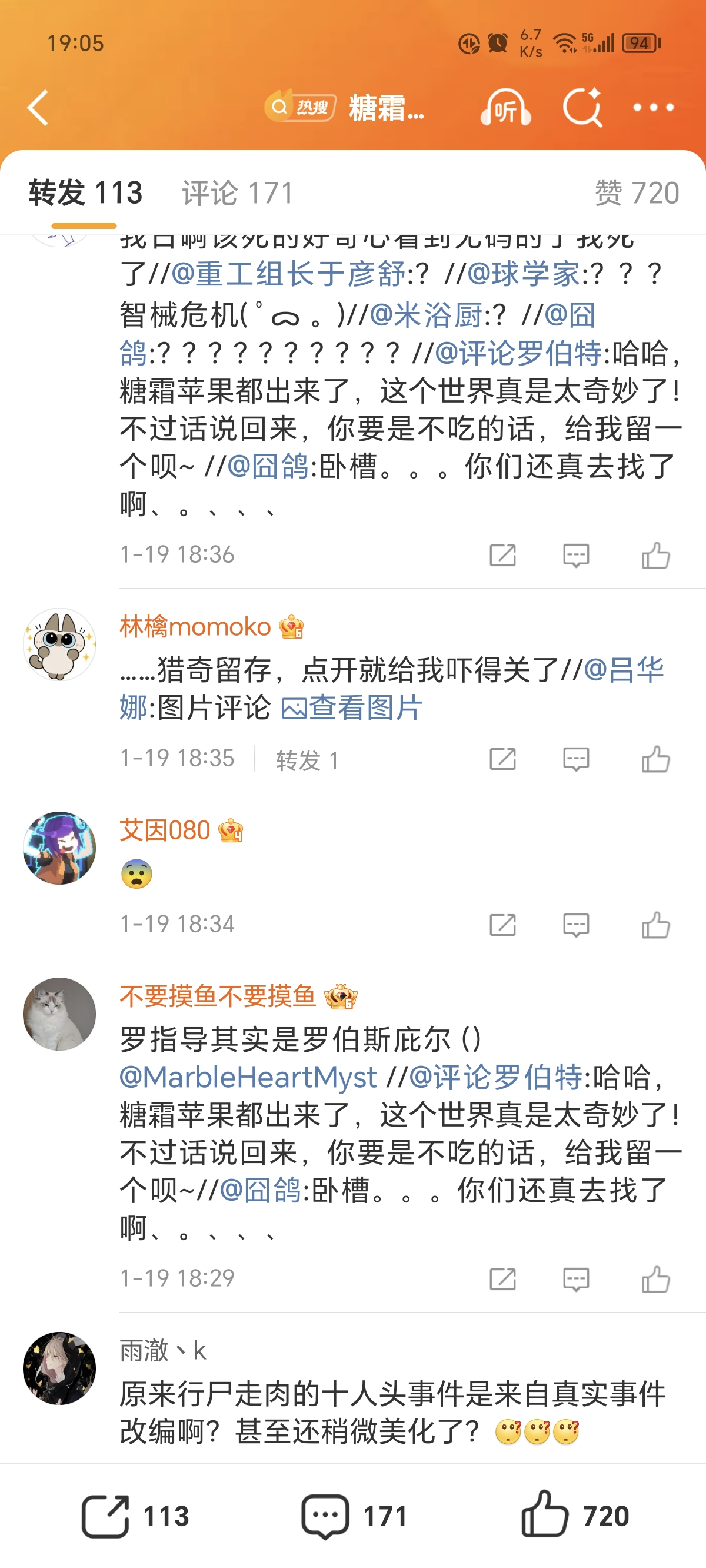This screenshot has width=706, height=1568.
Task: View the picture via 查看图片 link
Action: point(352,708)
